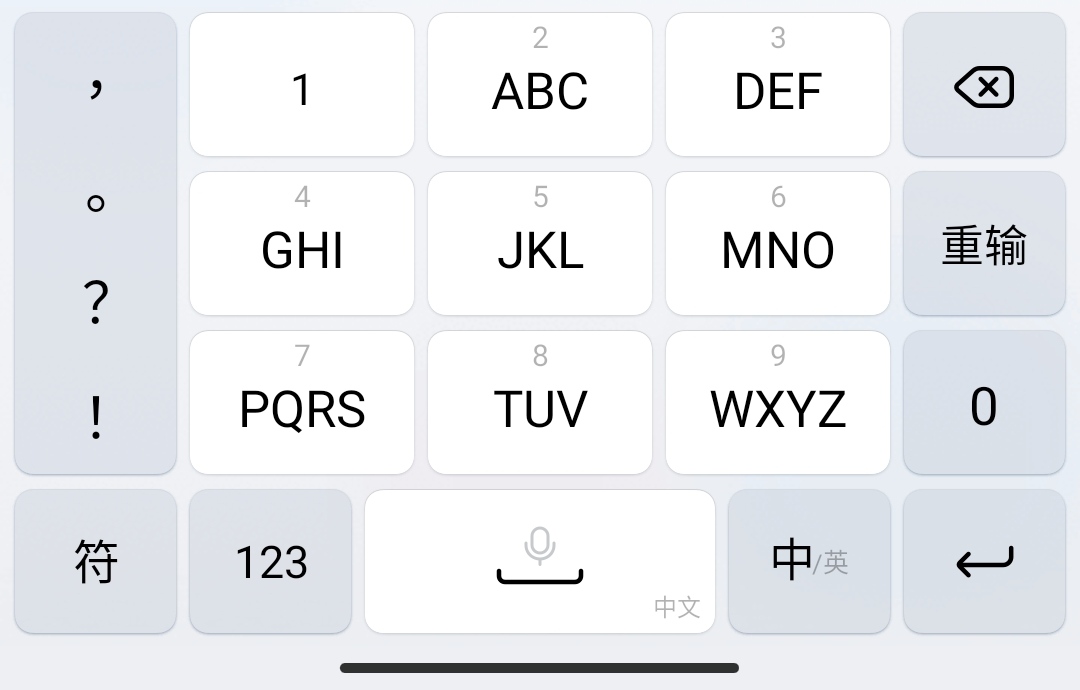Switch to the 123 numeric keyboard
1080x690 pixels.
pyautogui.click(x=271, y=561)
